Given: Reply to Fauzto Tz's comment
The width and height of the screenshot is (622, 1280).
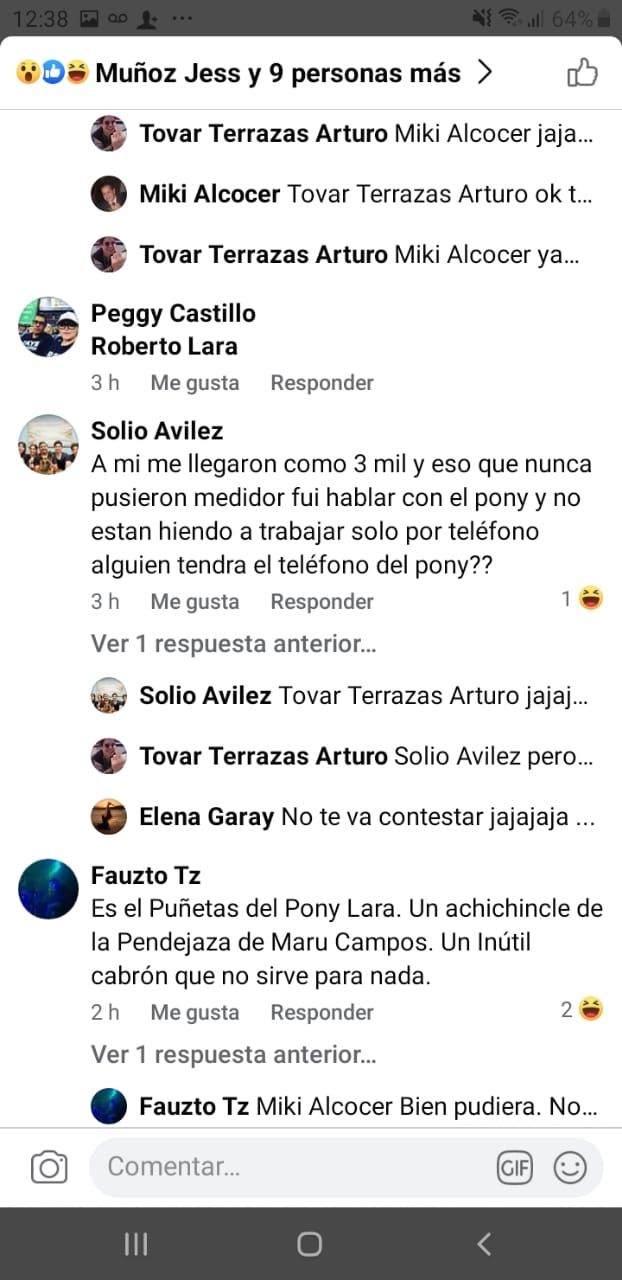Looking at the screenshot, I should click(x=321, y=1012).
